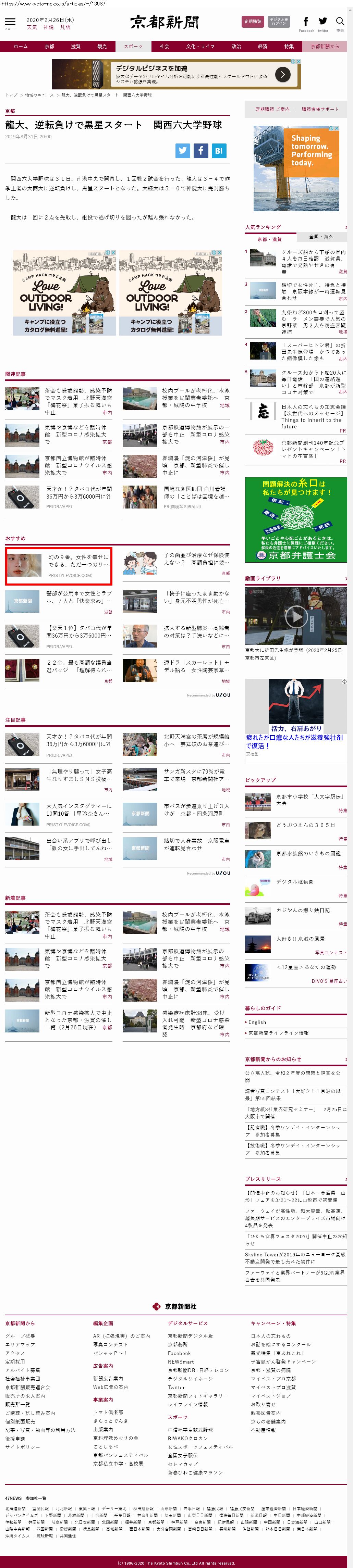This screenshot has width=353, height=1568.
Task: Tap 定期購読 subscription button
Action: 252,21
